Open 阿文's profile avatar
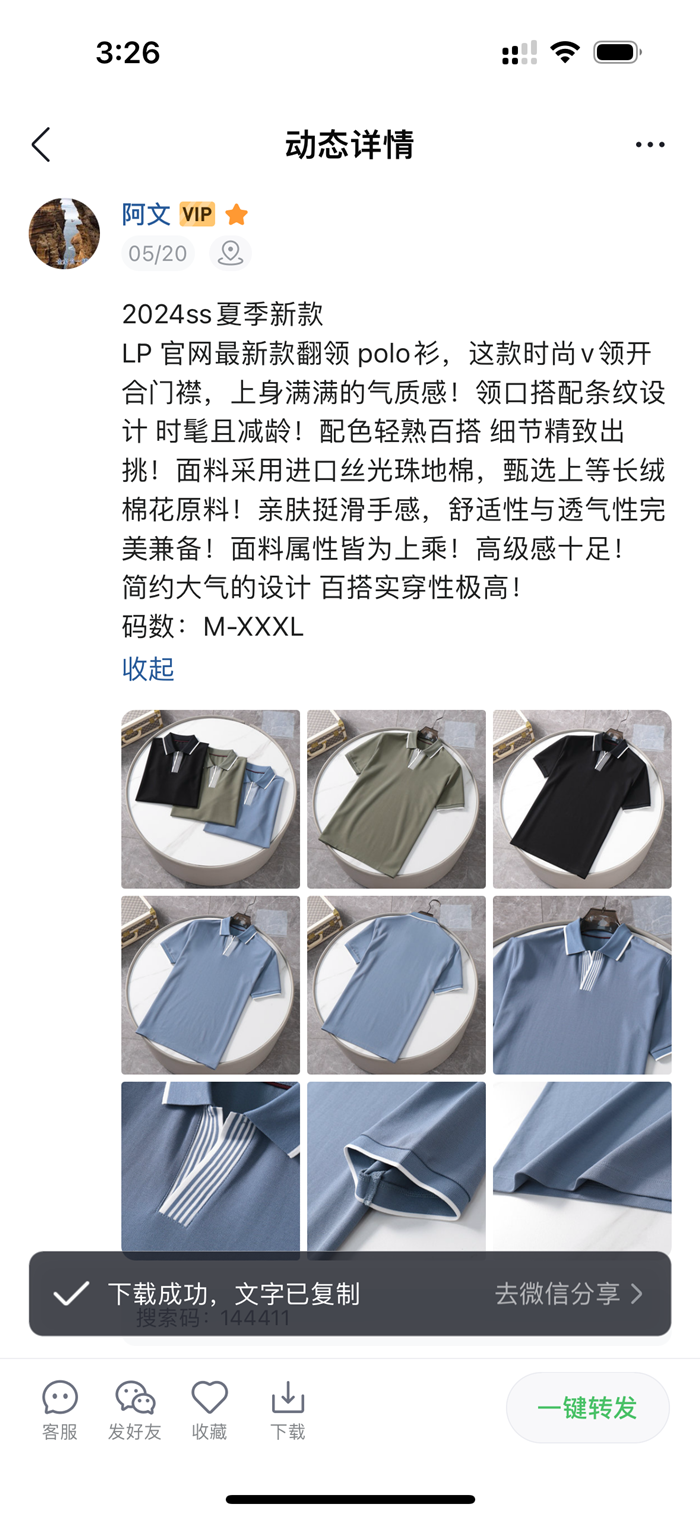 pos(64,234)
